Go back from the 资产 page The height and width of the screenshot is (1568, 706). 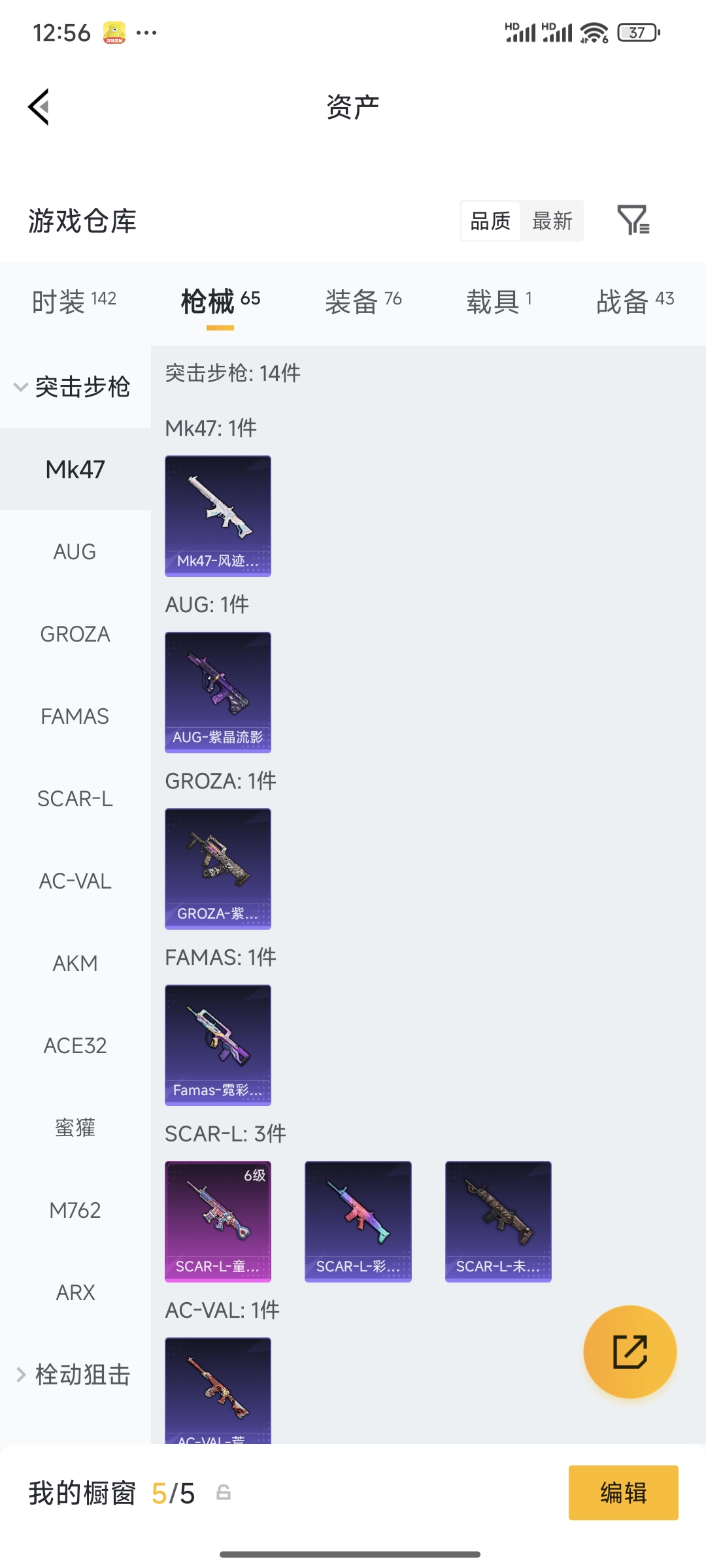(x=39, y=106)
